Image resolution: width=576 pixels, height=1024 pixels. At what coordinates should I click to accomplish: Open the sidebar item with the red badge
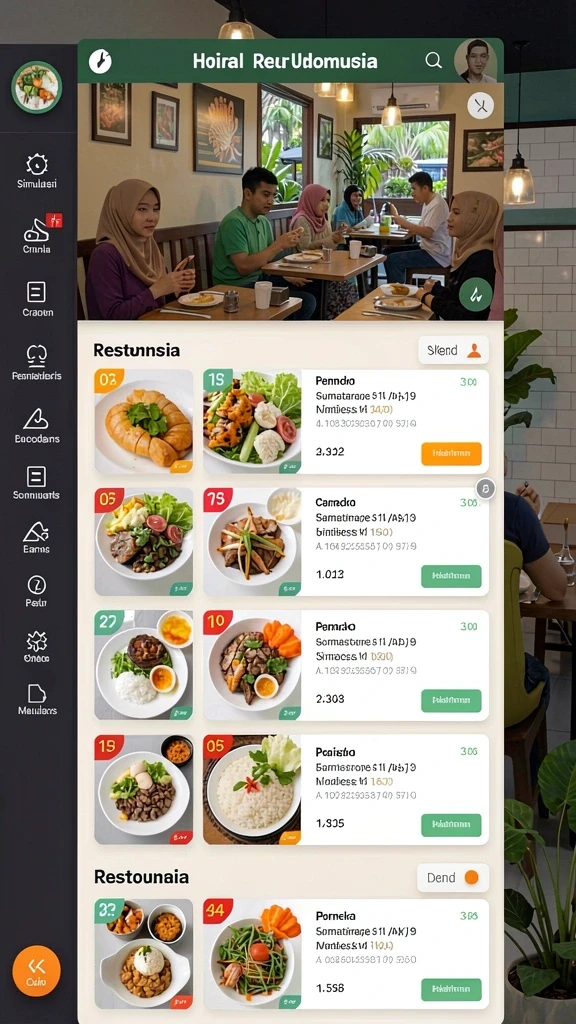coord(37,235)
